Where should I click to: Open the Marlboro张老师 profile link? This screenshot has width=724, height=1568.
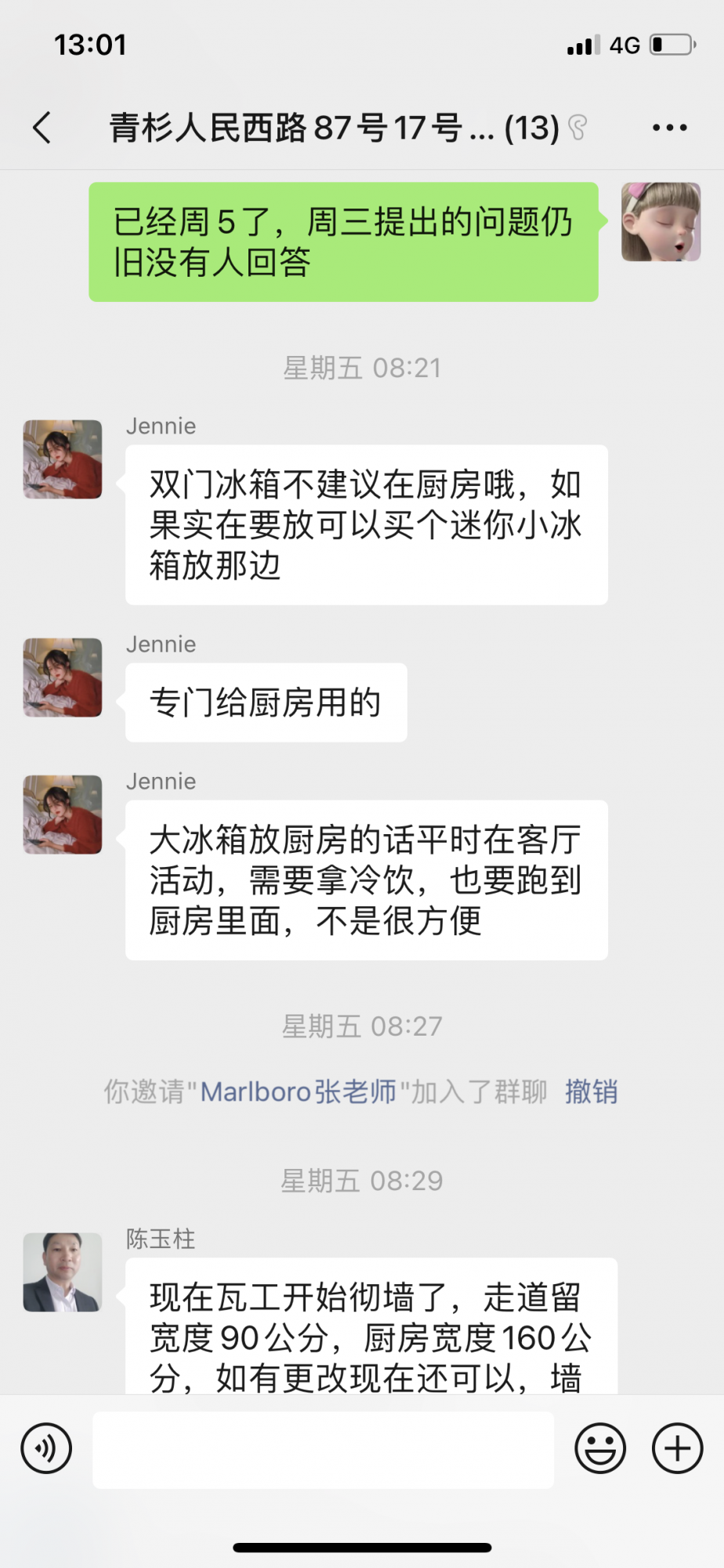[298, 1091]
